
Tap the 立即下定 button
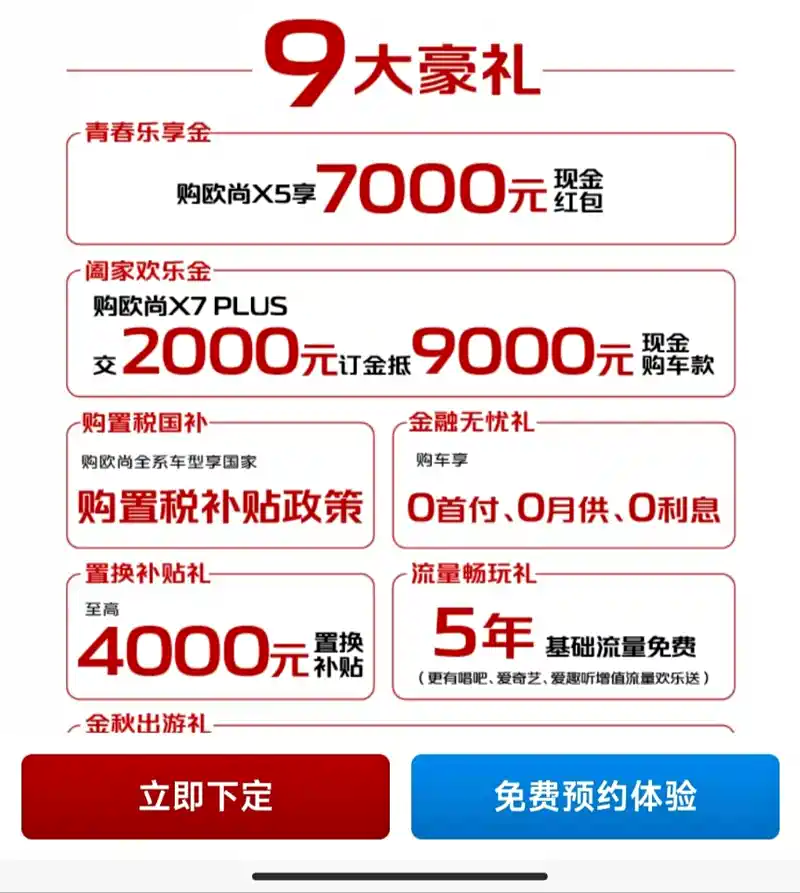(x=205, y=796)
